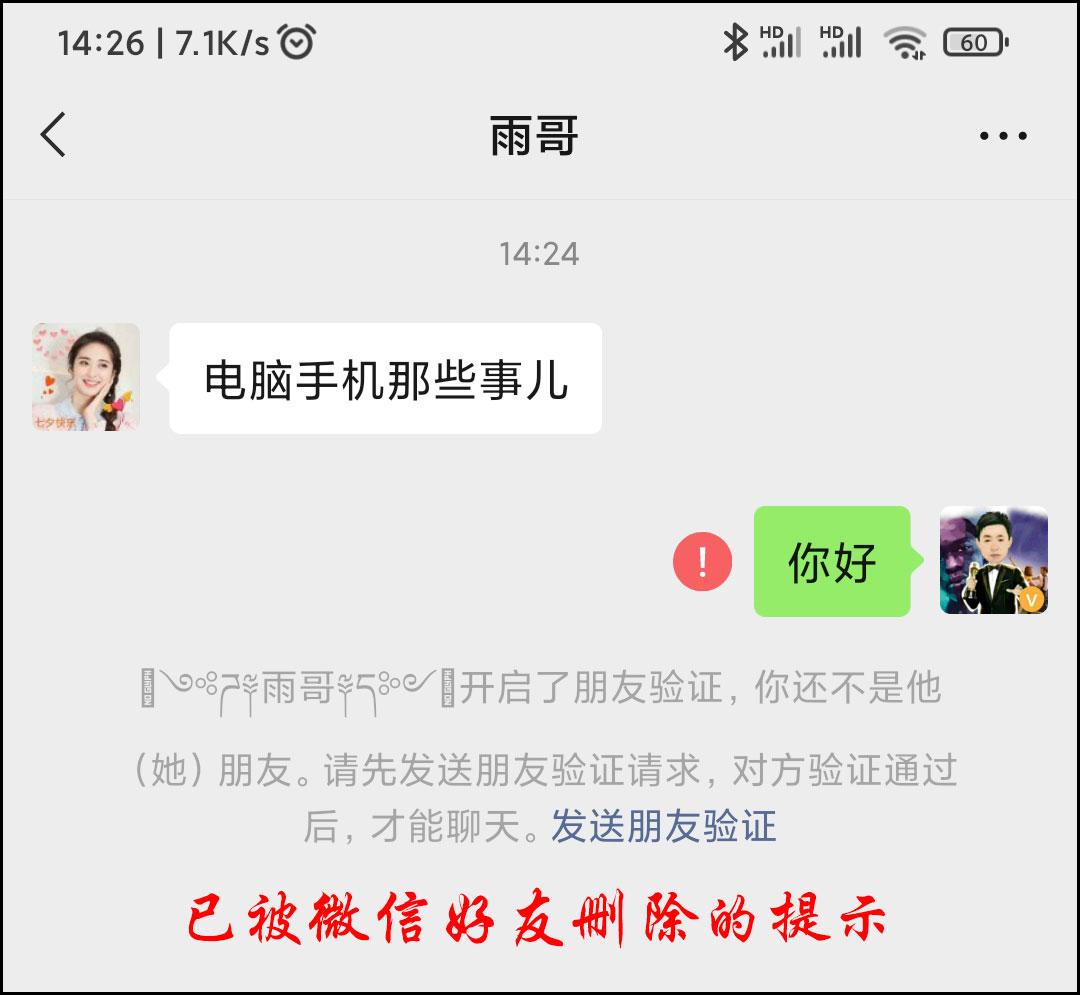1080x995 pixels.
Task: Open 雨哥's profile avatar
Action: click(86, 377)
